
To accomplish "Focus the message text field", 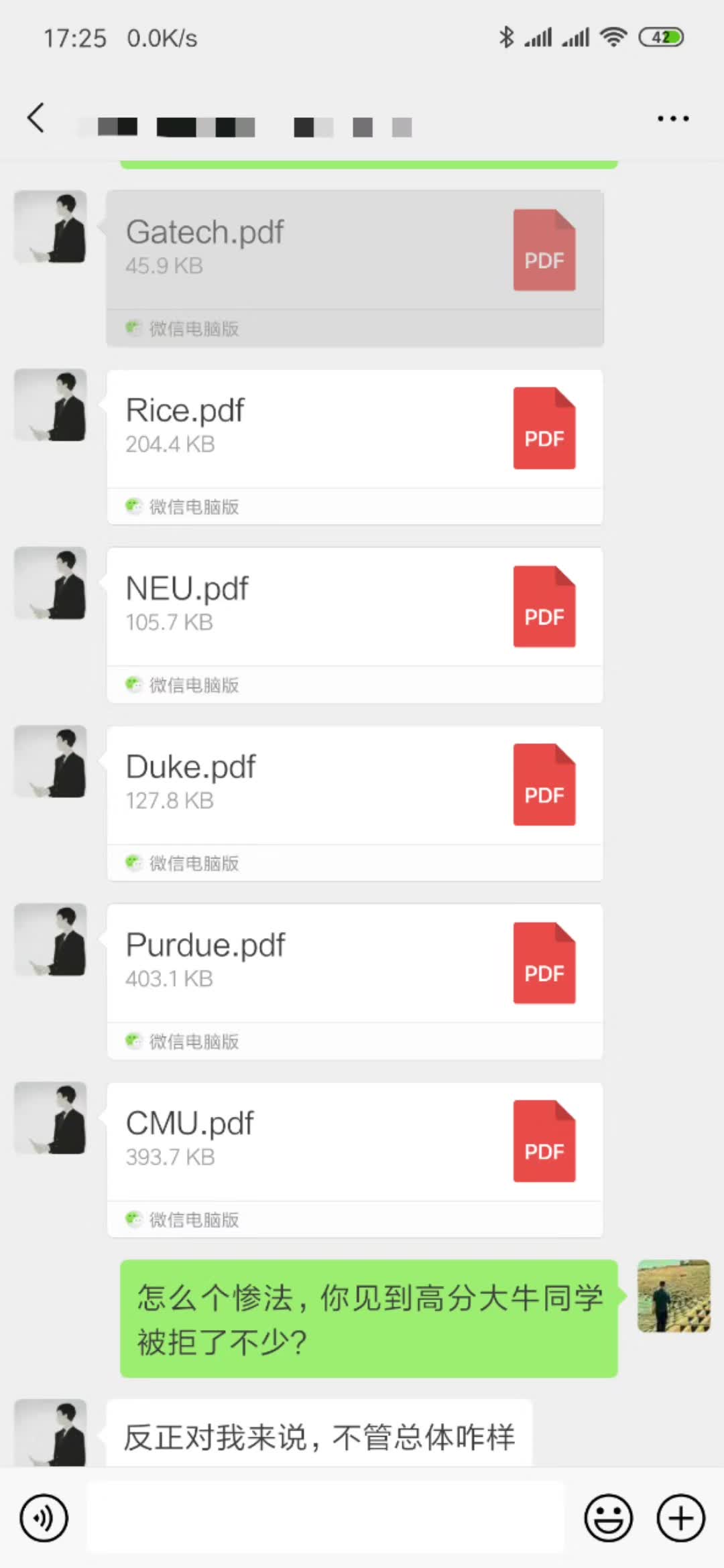I will pos(326,1518).
